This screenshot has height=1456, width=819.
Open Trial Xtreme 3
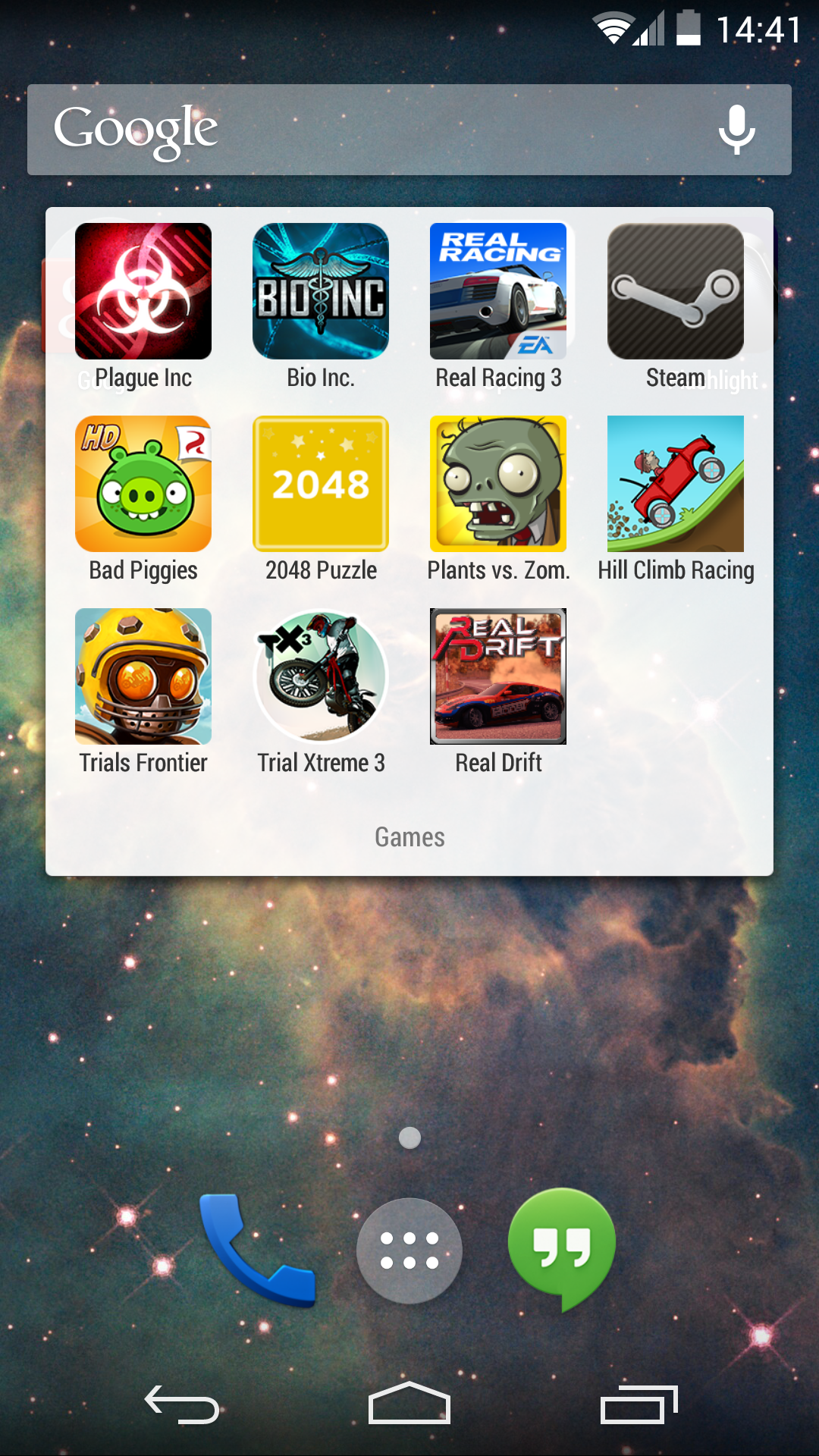tap(321, 676)
